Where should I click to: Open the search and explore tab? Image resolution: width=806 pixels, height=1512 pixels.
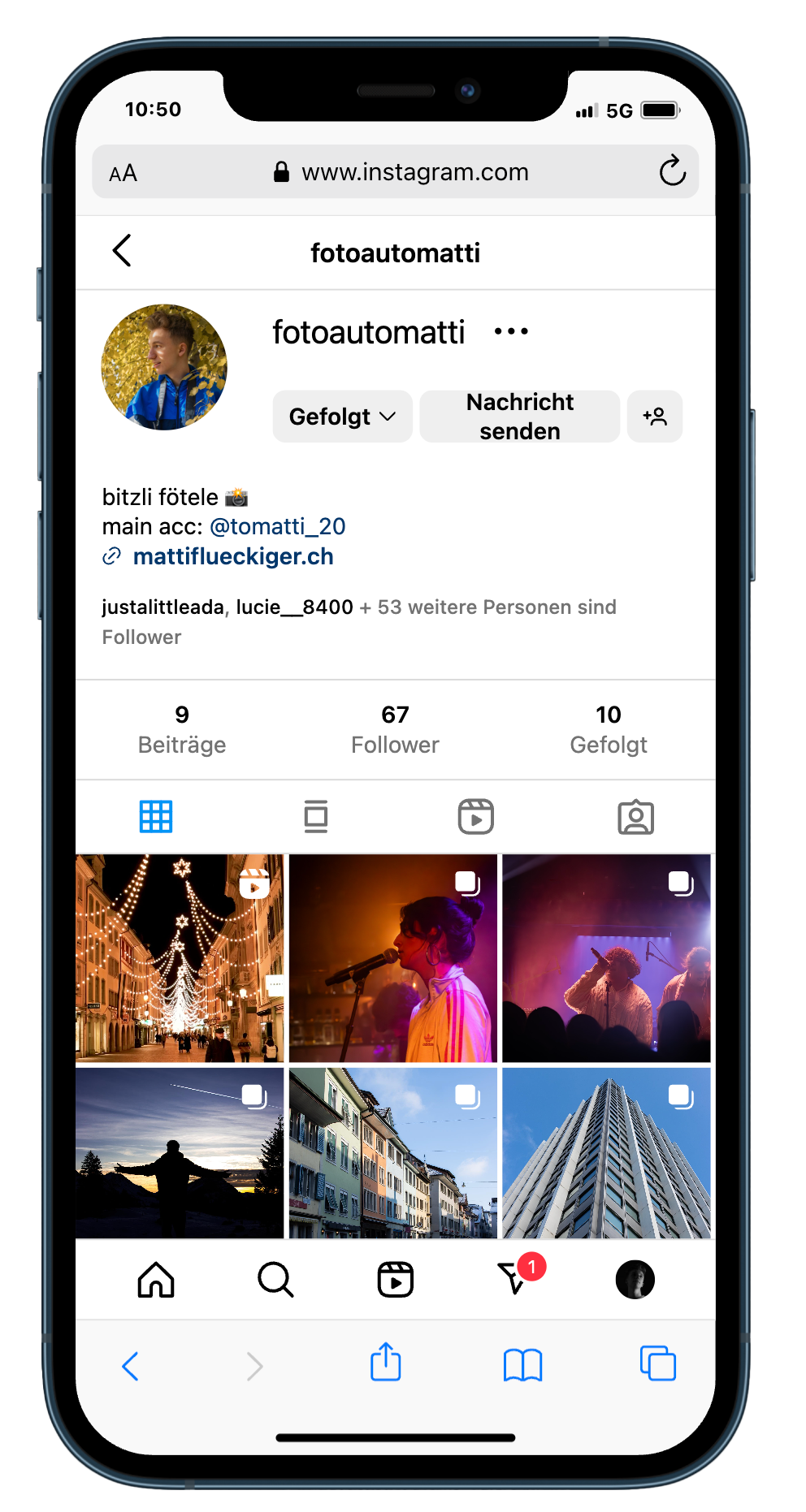point(275,1281)
